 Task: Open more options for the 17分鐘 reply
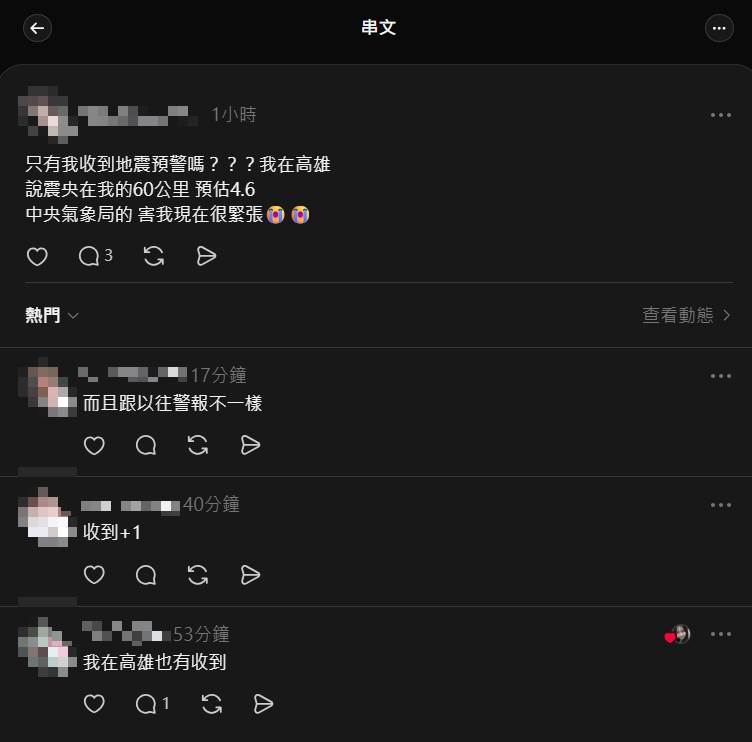721,376
